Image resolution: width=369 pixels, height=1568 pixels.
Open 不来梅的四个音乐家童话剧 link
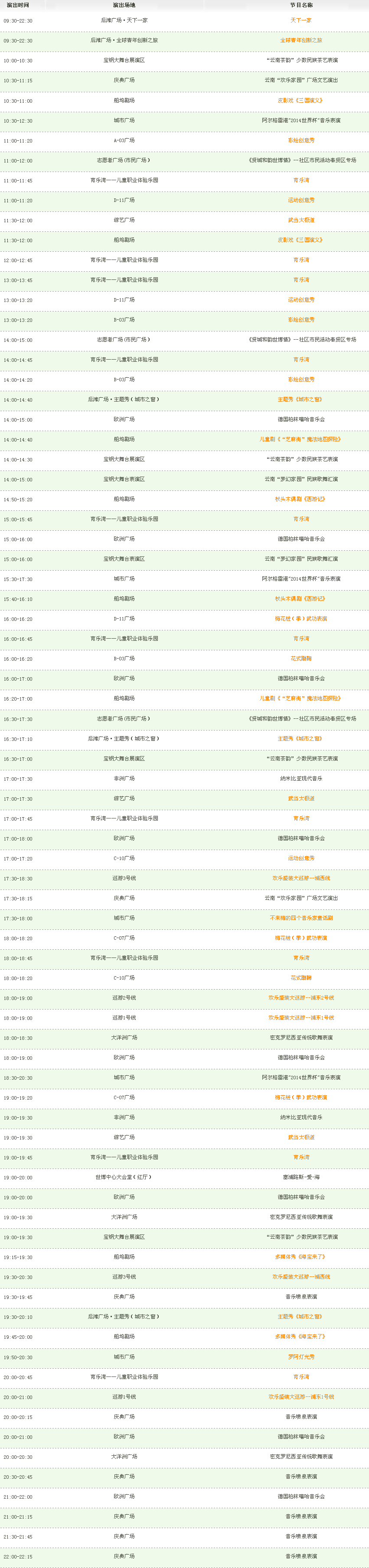click(x=301, y=918)
